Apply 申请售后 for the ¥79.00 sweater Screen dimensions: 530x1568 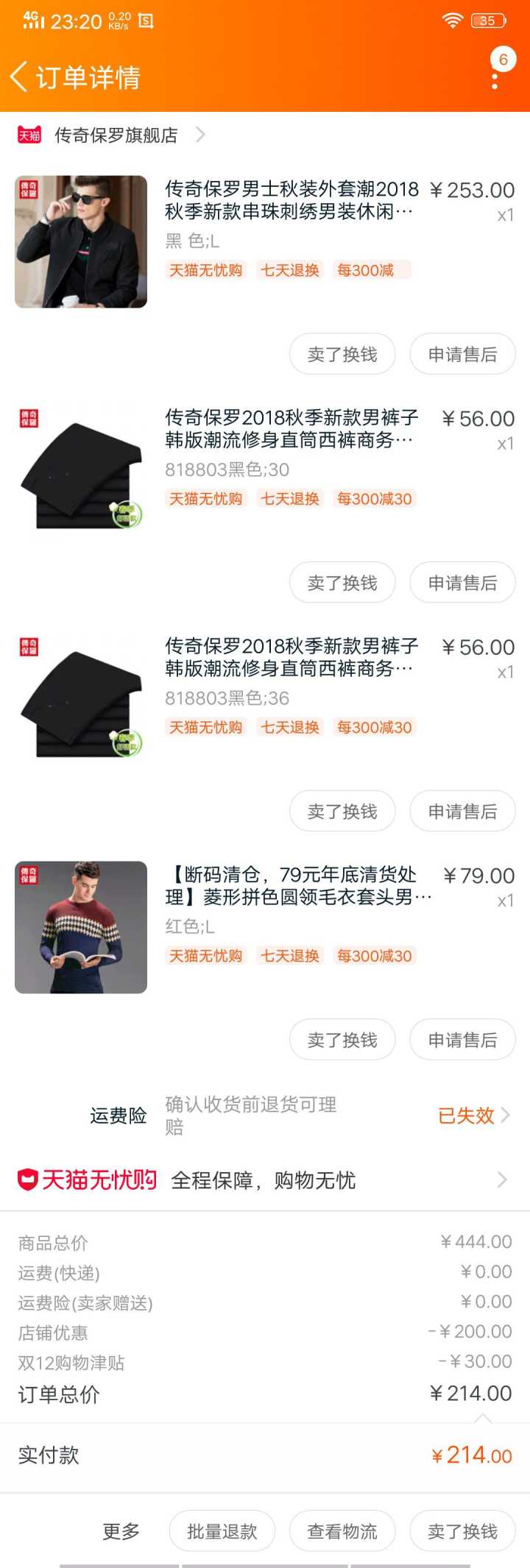[462, 1040]
